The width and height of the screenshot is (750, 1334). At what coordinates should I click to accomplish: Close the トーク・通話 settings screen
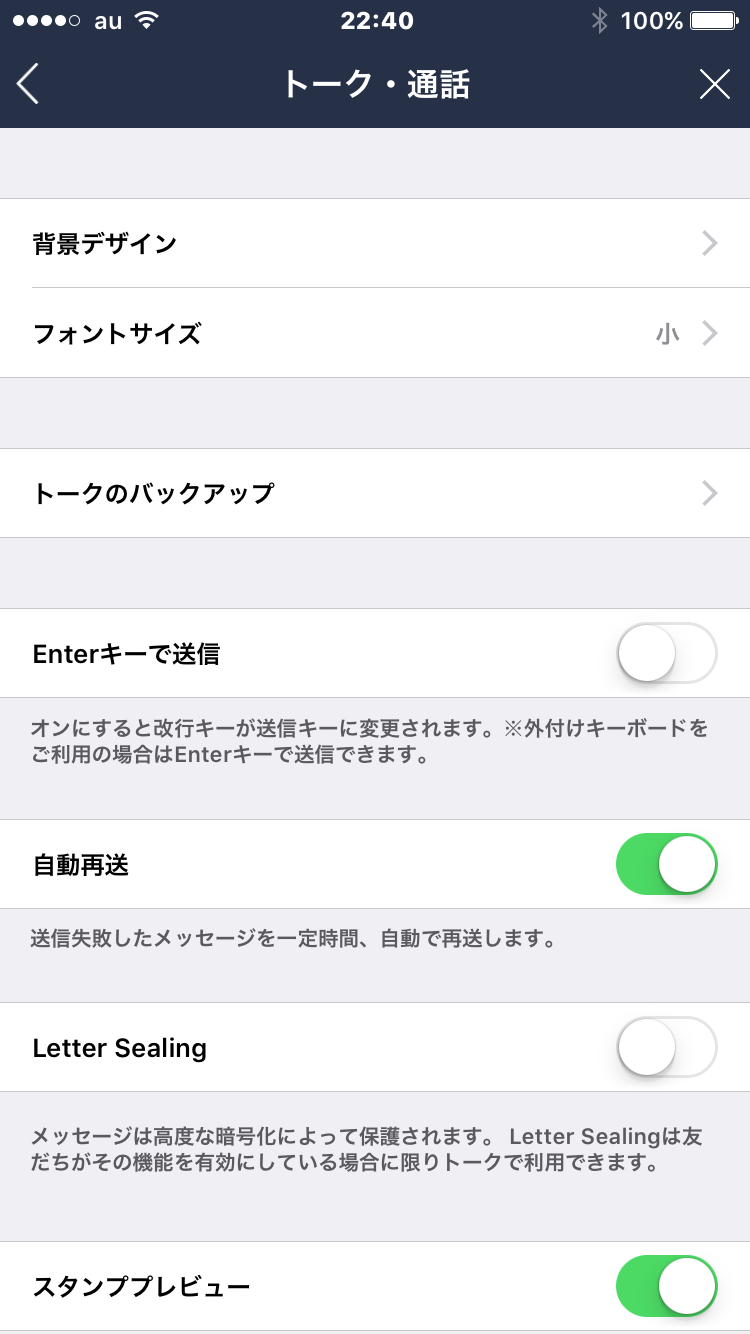point(715,85)
